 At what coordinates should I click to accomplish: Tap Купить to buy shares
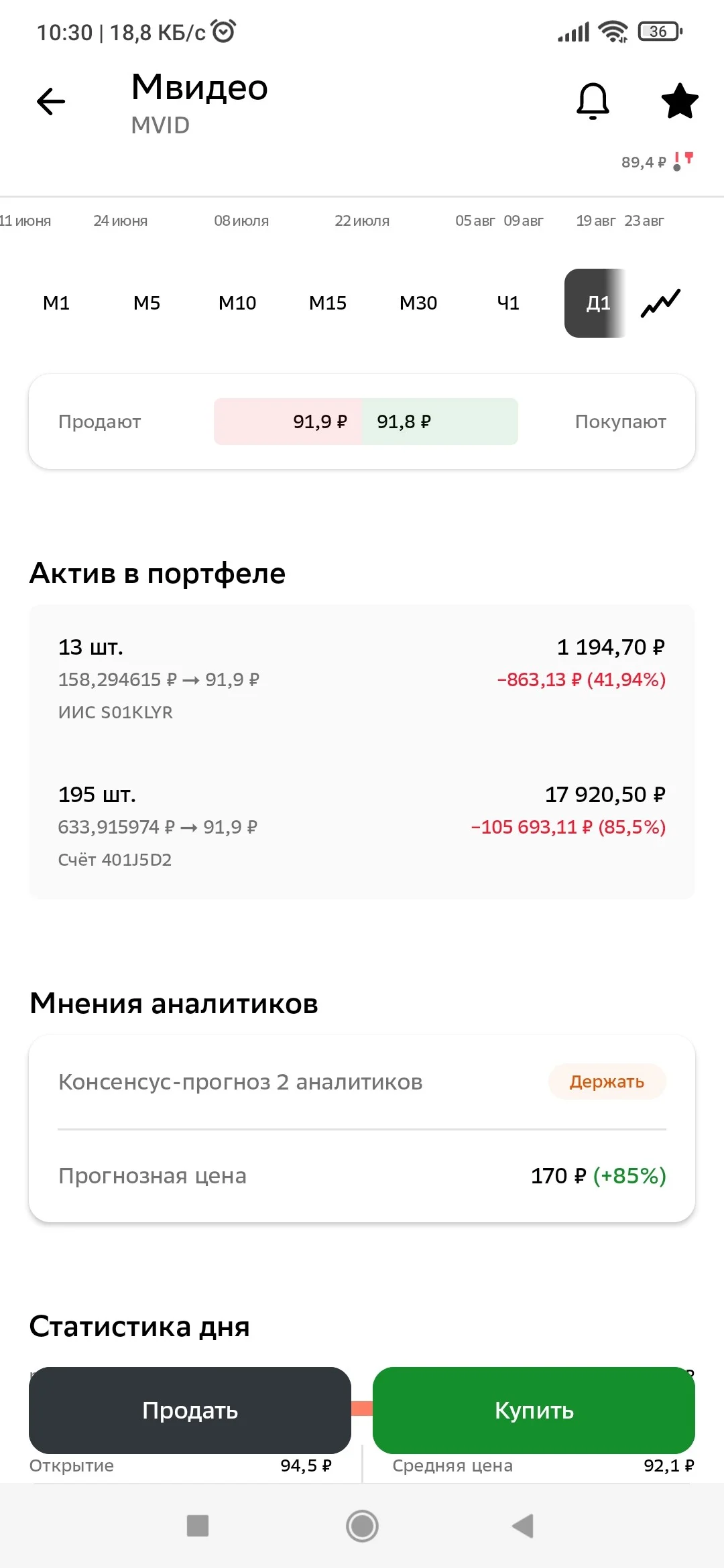(x=534, y=1411)
